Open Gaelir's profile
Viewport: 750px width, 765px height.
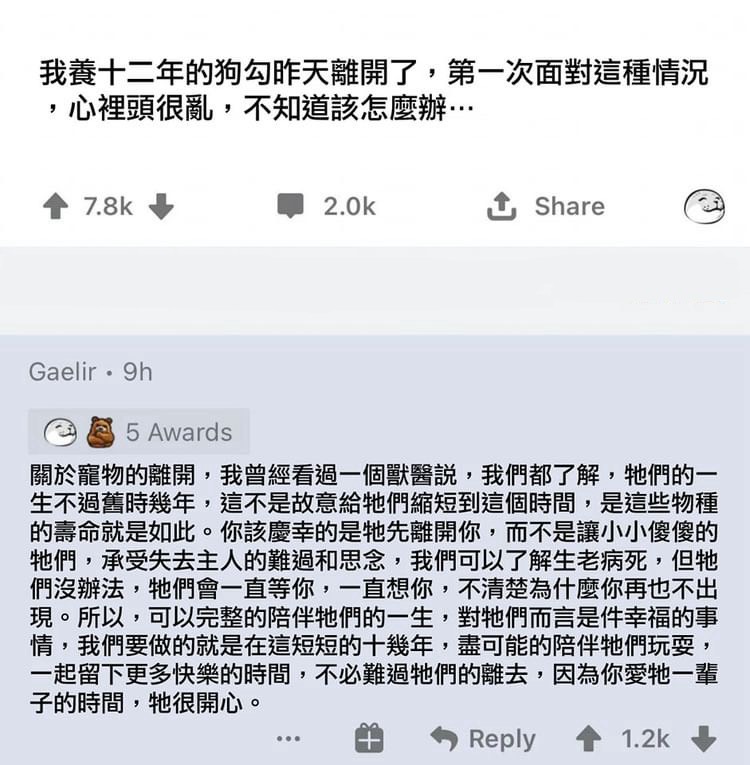(x=63, y=372)
